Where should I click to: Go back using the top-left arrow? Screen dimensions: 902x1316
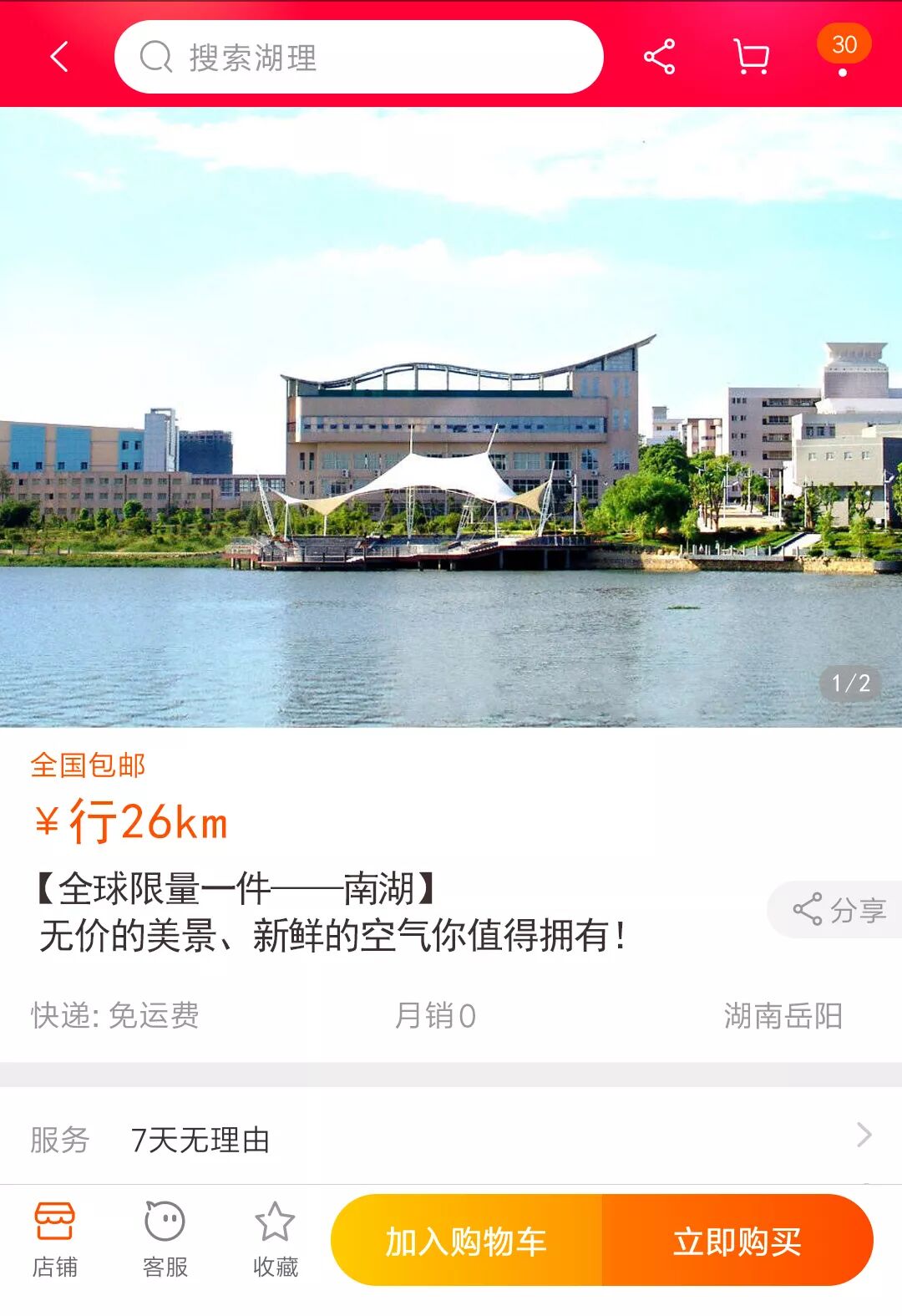(59, 57)
